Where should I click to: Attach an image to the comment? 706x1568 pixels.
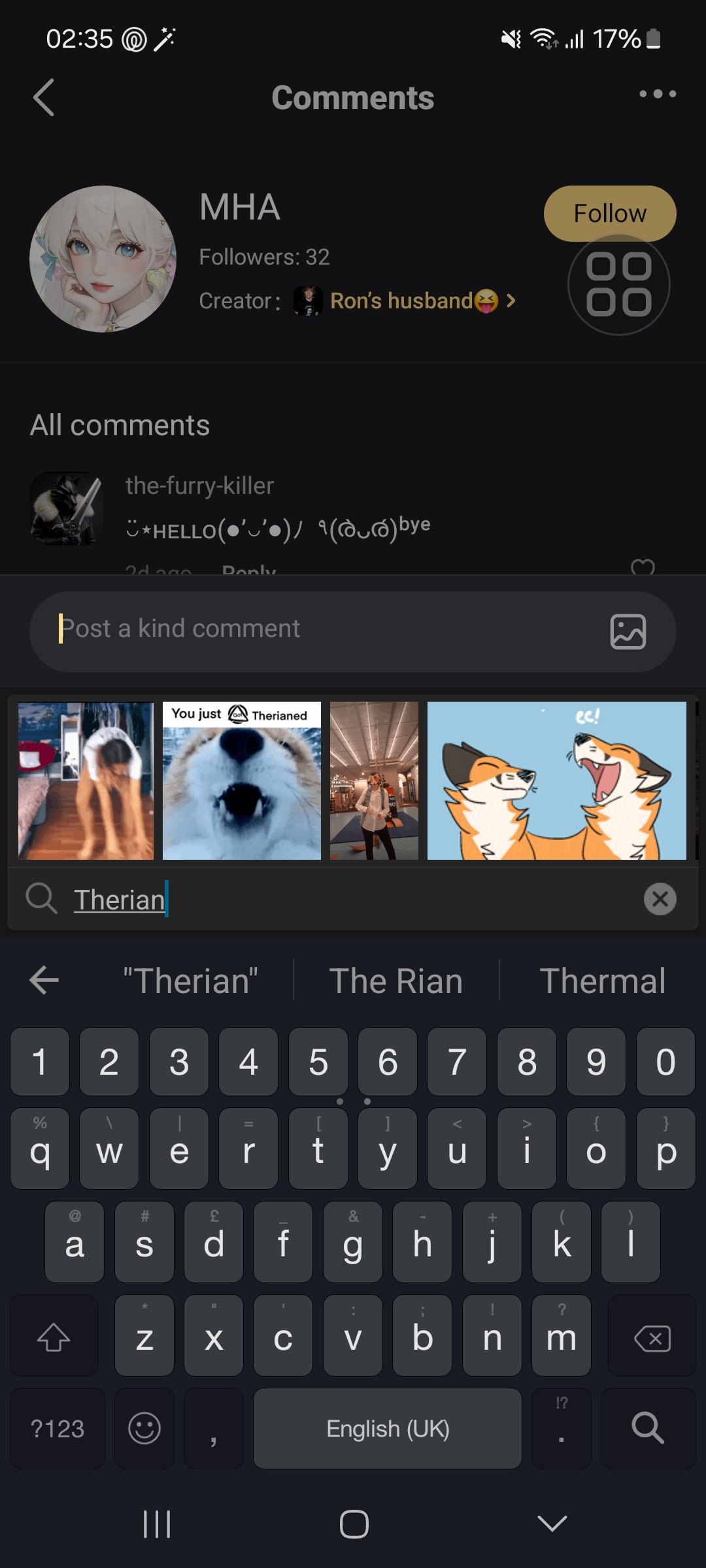(x=628, y=631)
